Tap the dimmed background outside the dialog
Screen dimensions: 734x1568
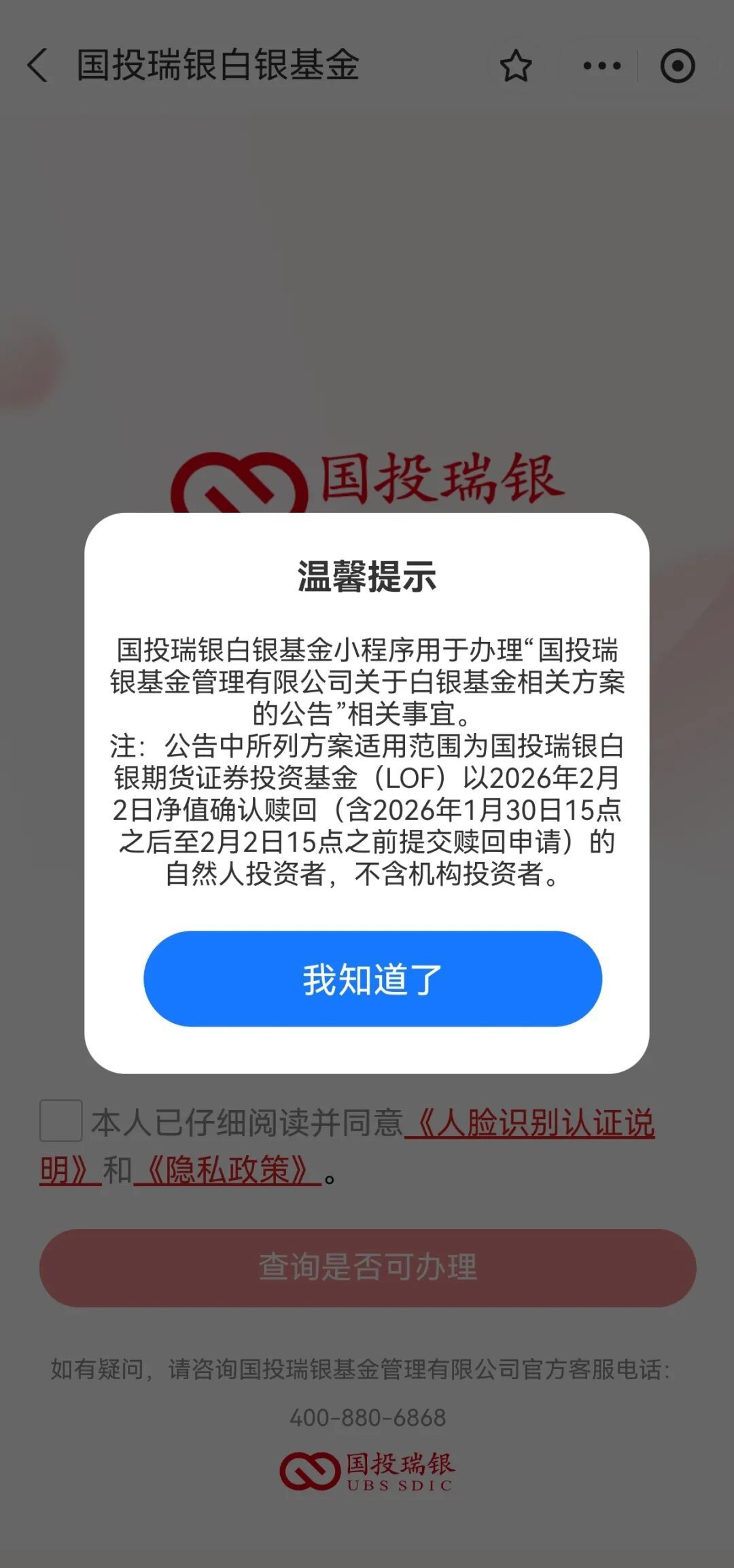pos(367,238)
